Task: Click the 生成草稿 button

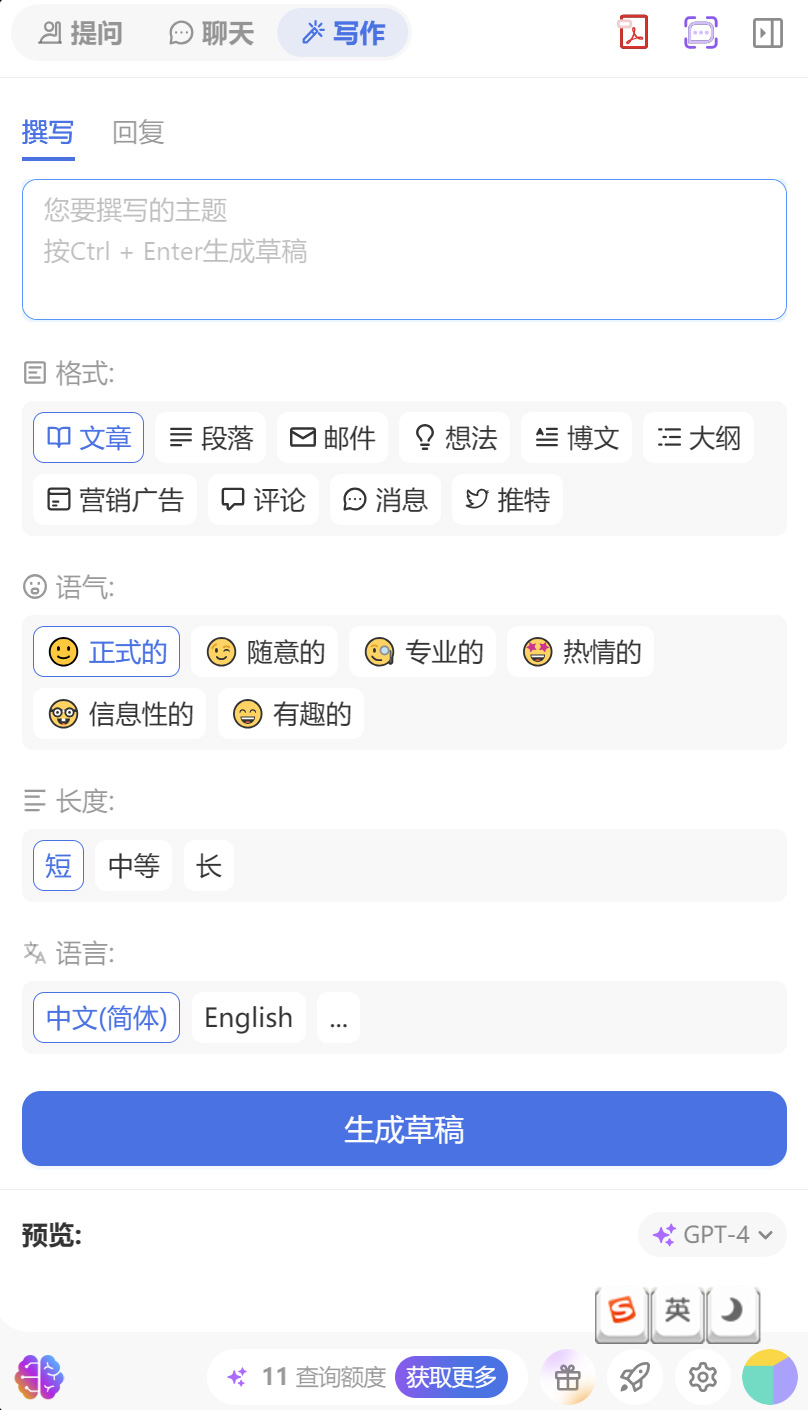Action: pos(404,1128)
